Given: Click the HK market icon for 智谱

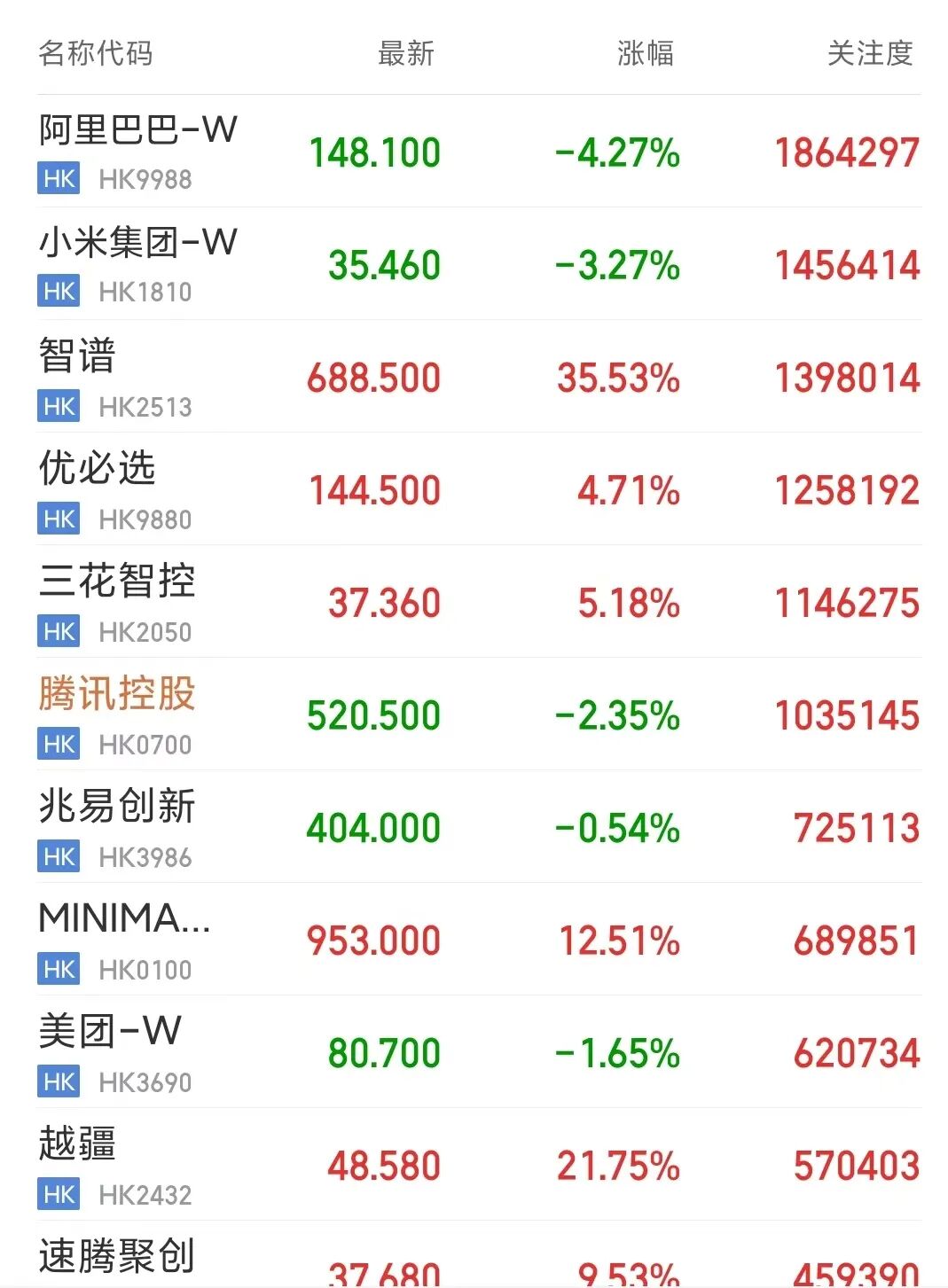Looking at the screenshot, I should [57, 405].
